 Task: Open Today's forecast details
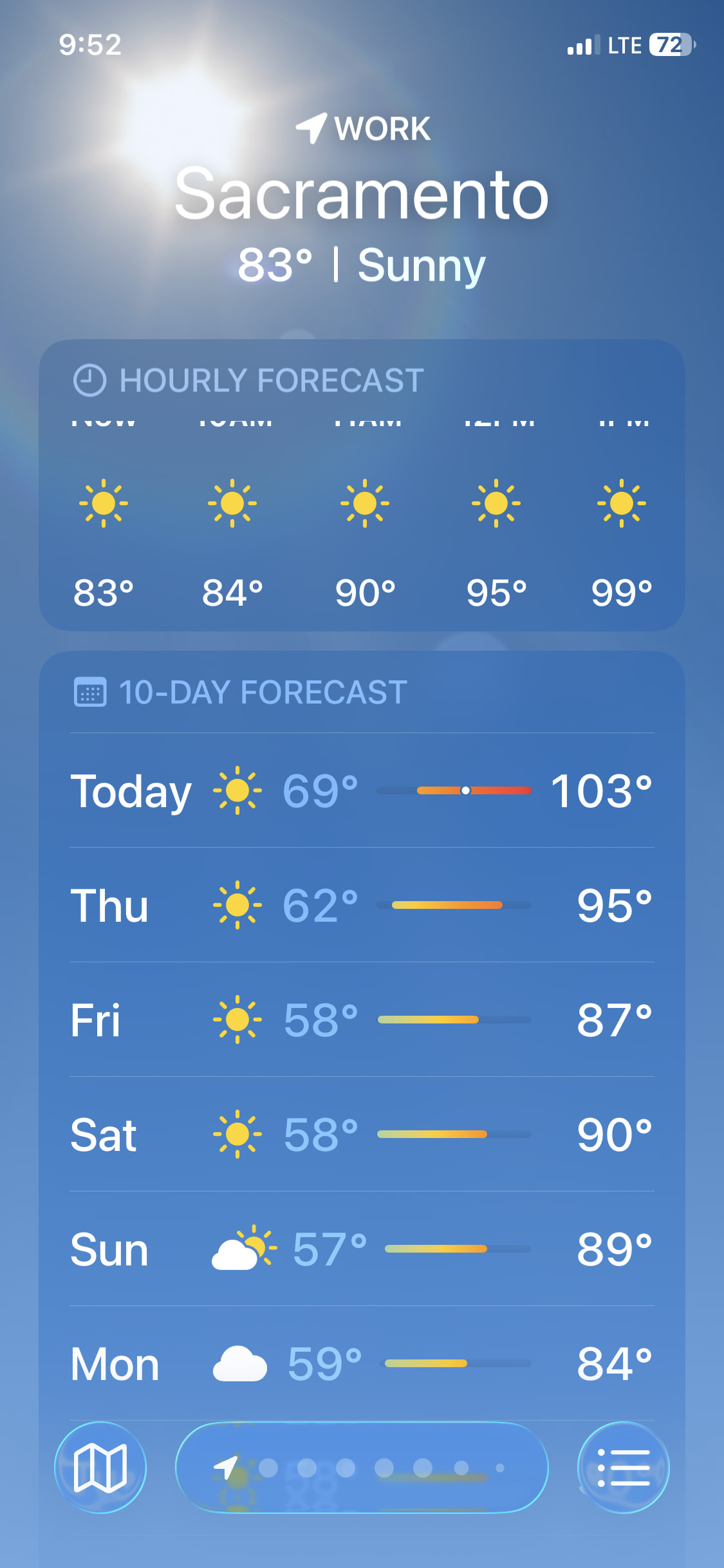pyautogui.click(x=362, y=790)
